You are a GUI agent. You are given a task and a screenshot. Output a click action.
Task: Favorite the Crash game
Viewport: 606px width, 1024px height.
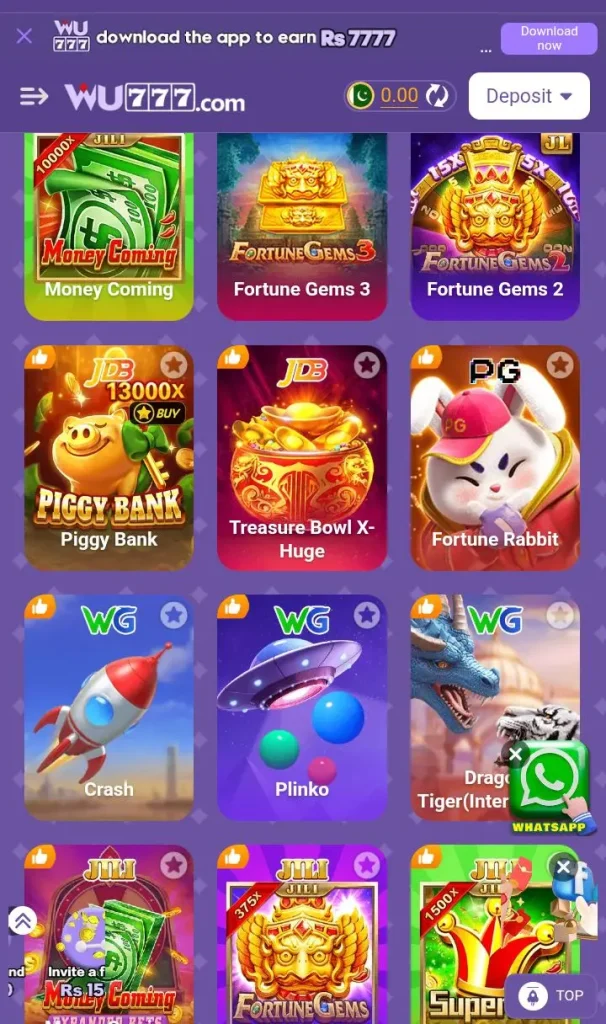174,615
